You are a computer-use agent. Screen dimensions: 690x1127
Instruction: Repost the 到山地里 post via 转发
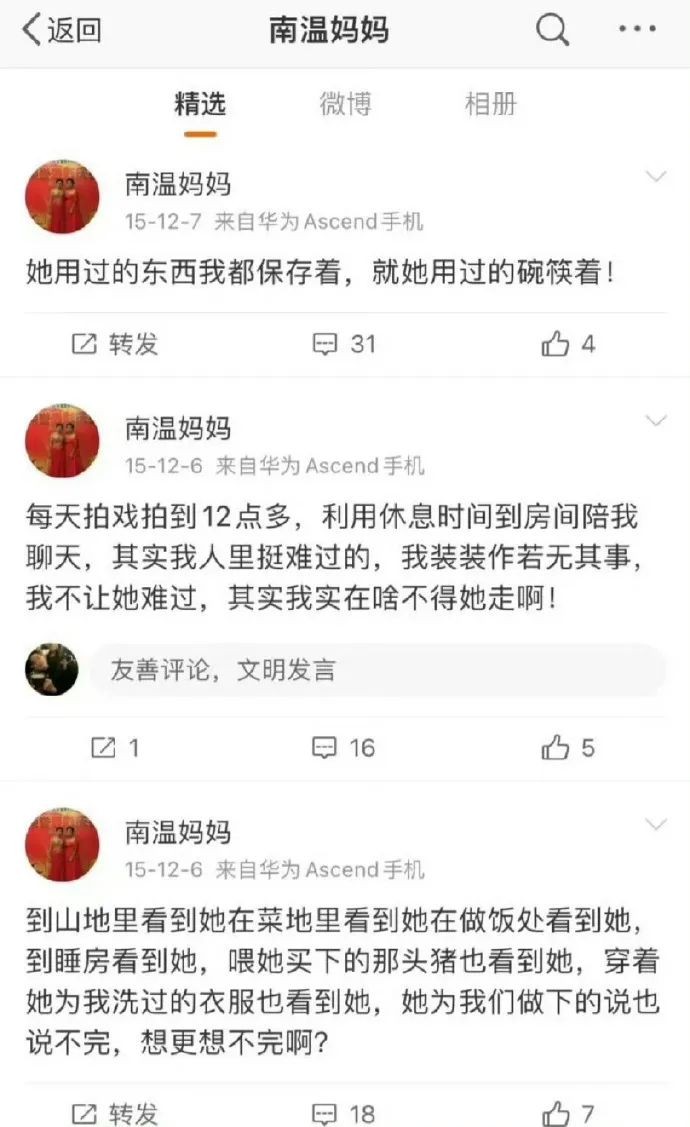[115, 1113]
